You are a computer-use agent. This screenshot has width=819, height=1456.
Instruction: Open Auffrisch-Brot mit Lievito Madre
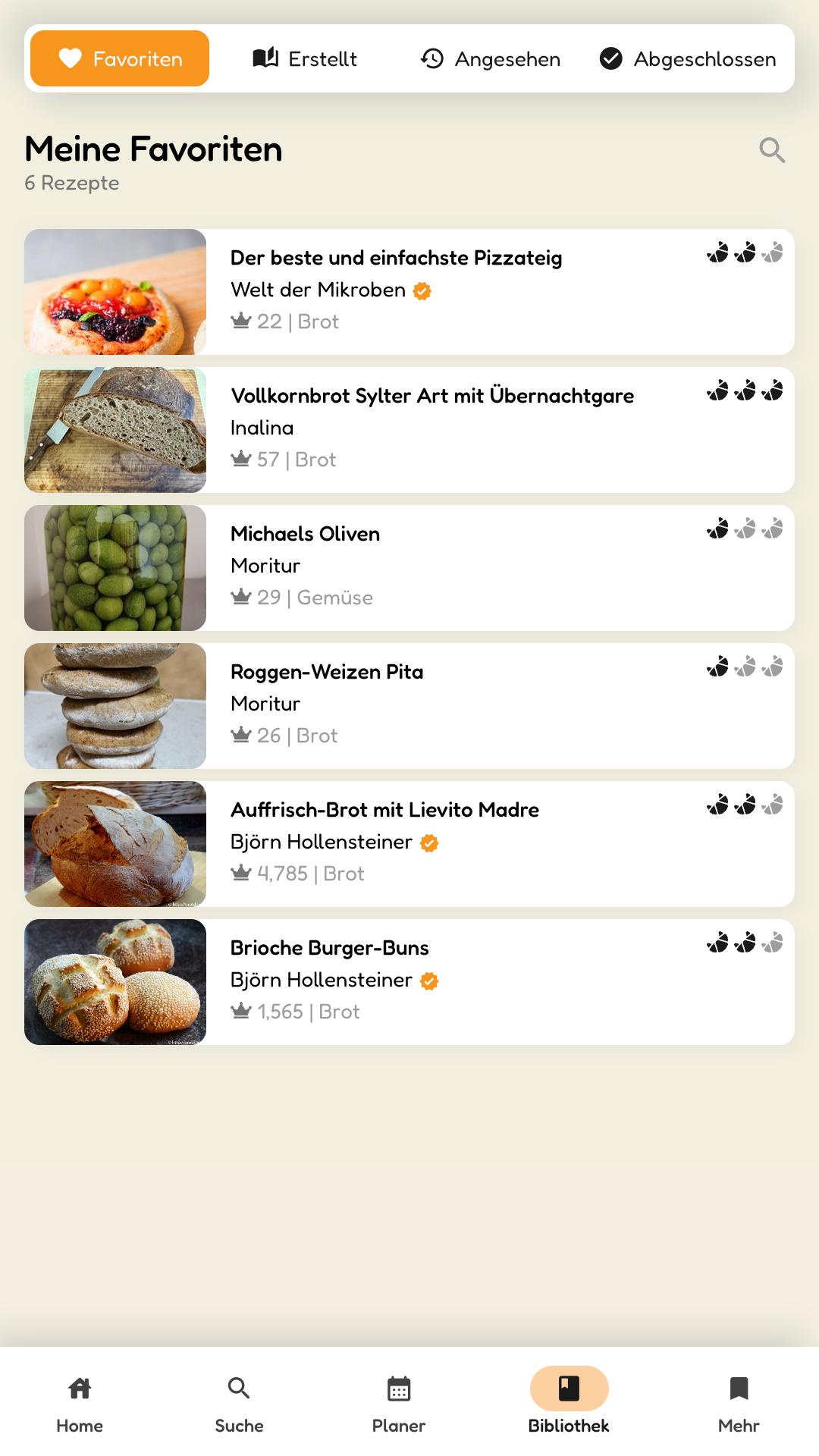(x=409, y=844)
